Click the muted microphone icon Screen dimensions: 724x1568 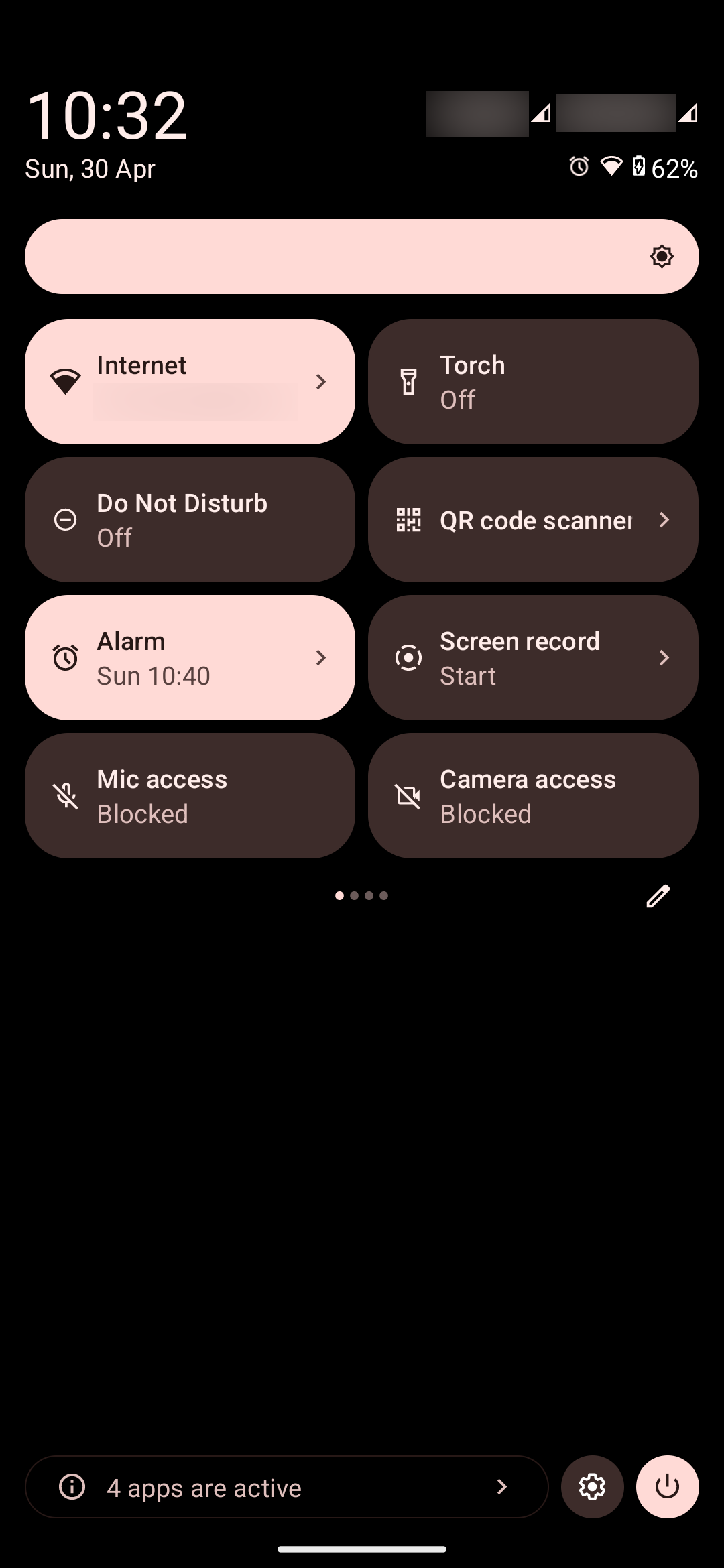tap(66, 795)
